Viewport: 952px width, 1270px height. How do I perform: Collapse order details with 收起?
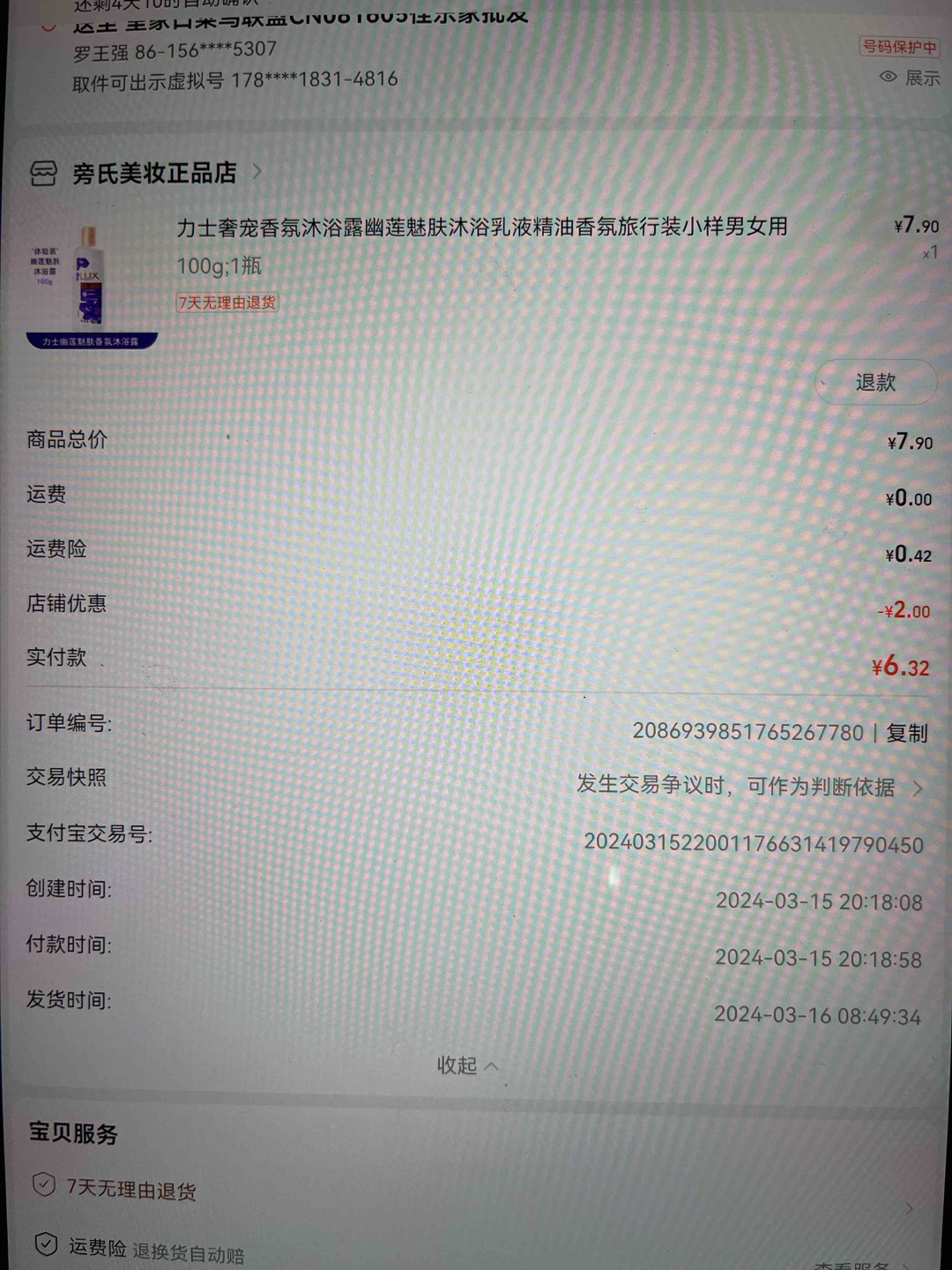pyautogui.click(x=467, y=1065)
